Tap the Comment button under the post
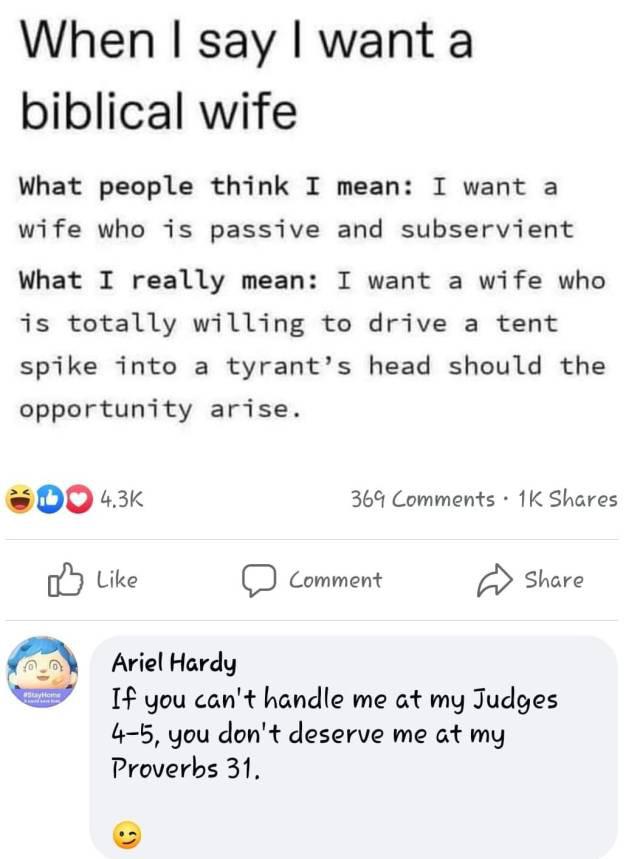 coord(311,580)
